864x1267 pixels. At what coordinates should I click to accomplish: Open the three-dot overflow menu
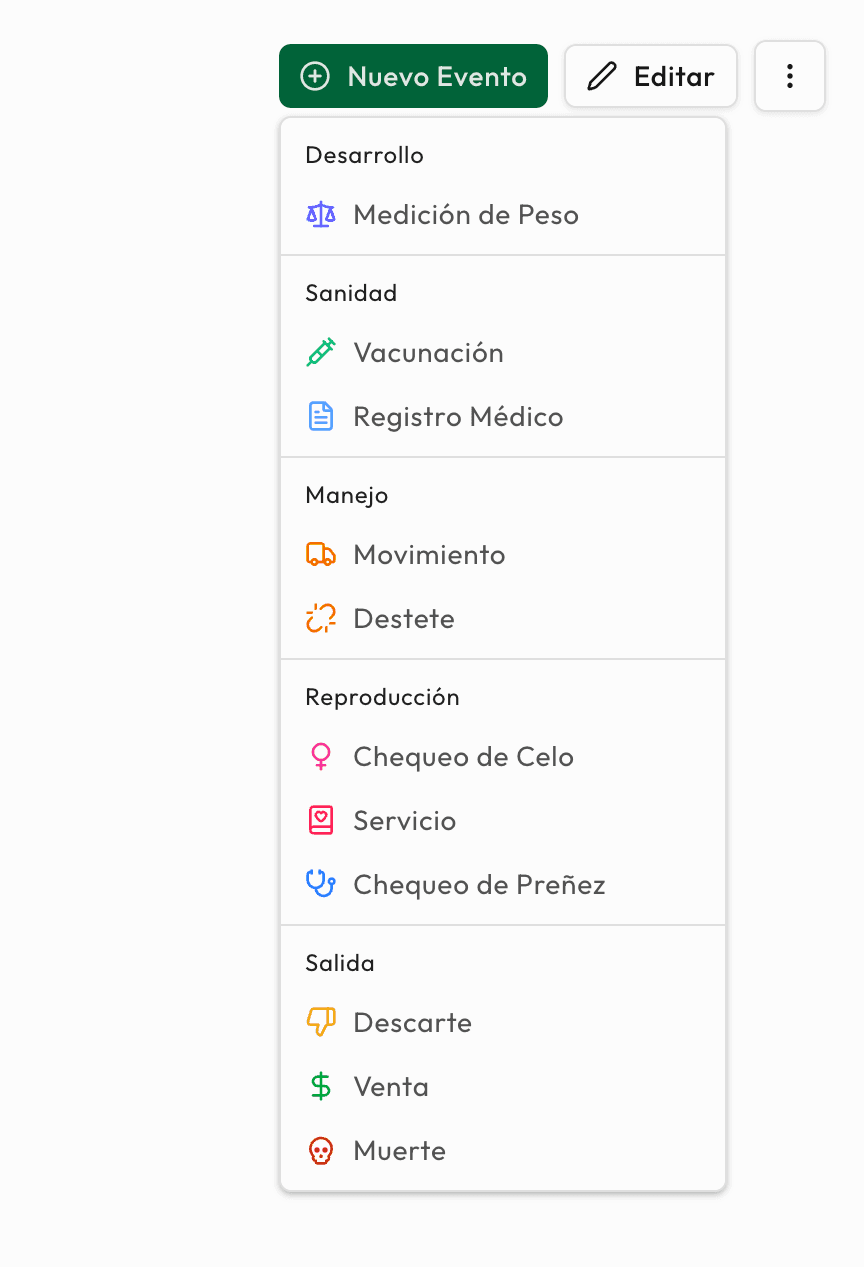click(789, 75)
